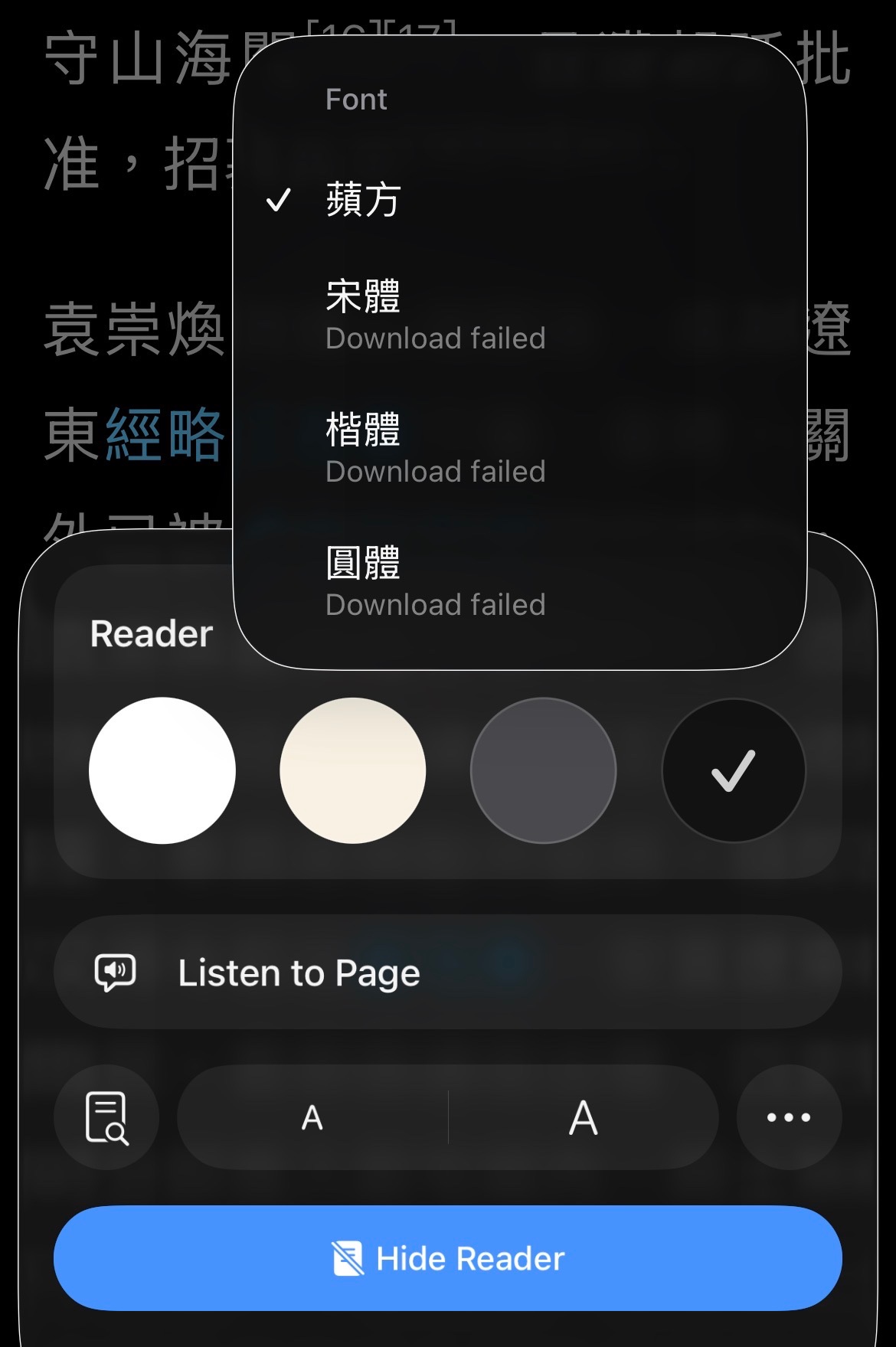
Task: Pick the 楷體 font option
Action: pyautogui.click(x=434, y=449)
